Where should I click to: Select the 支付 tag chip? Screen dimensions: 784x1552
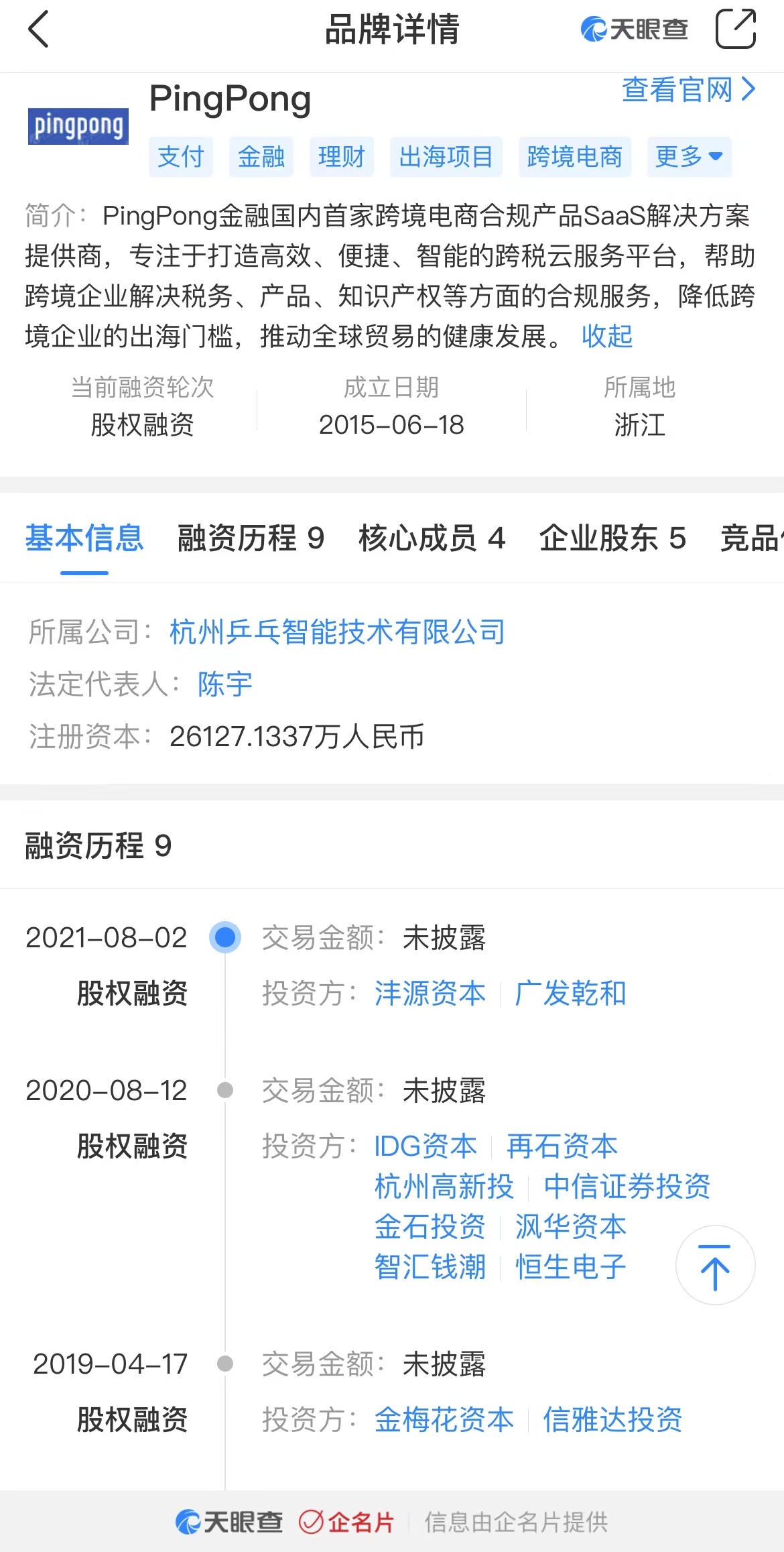point(181,157)
